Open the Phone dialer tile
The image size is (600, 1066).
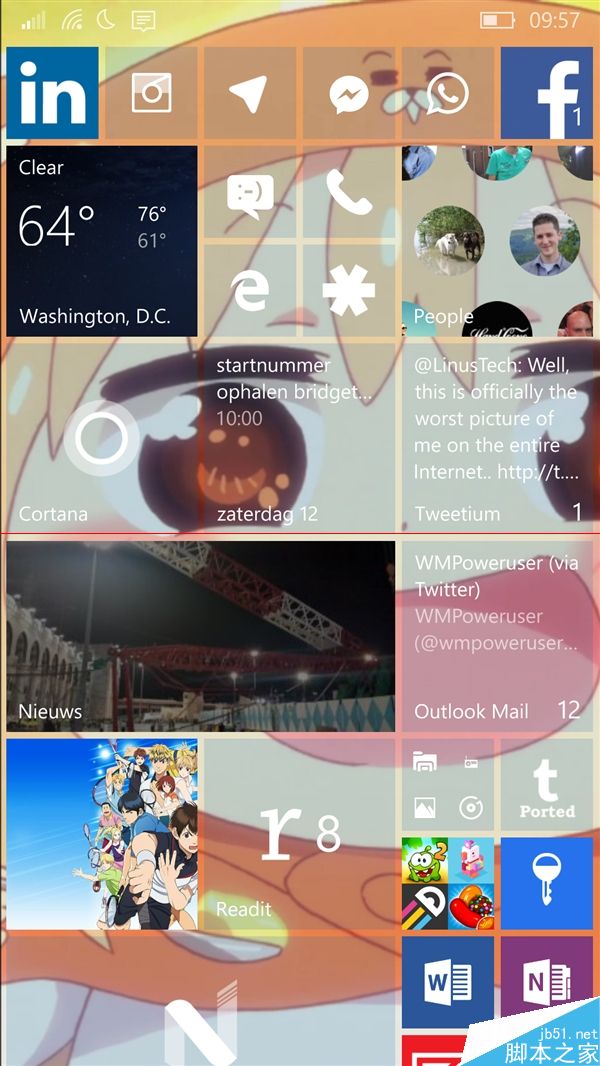click(348, 192)
